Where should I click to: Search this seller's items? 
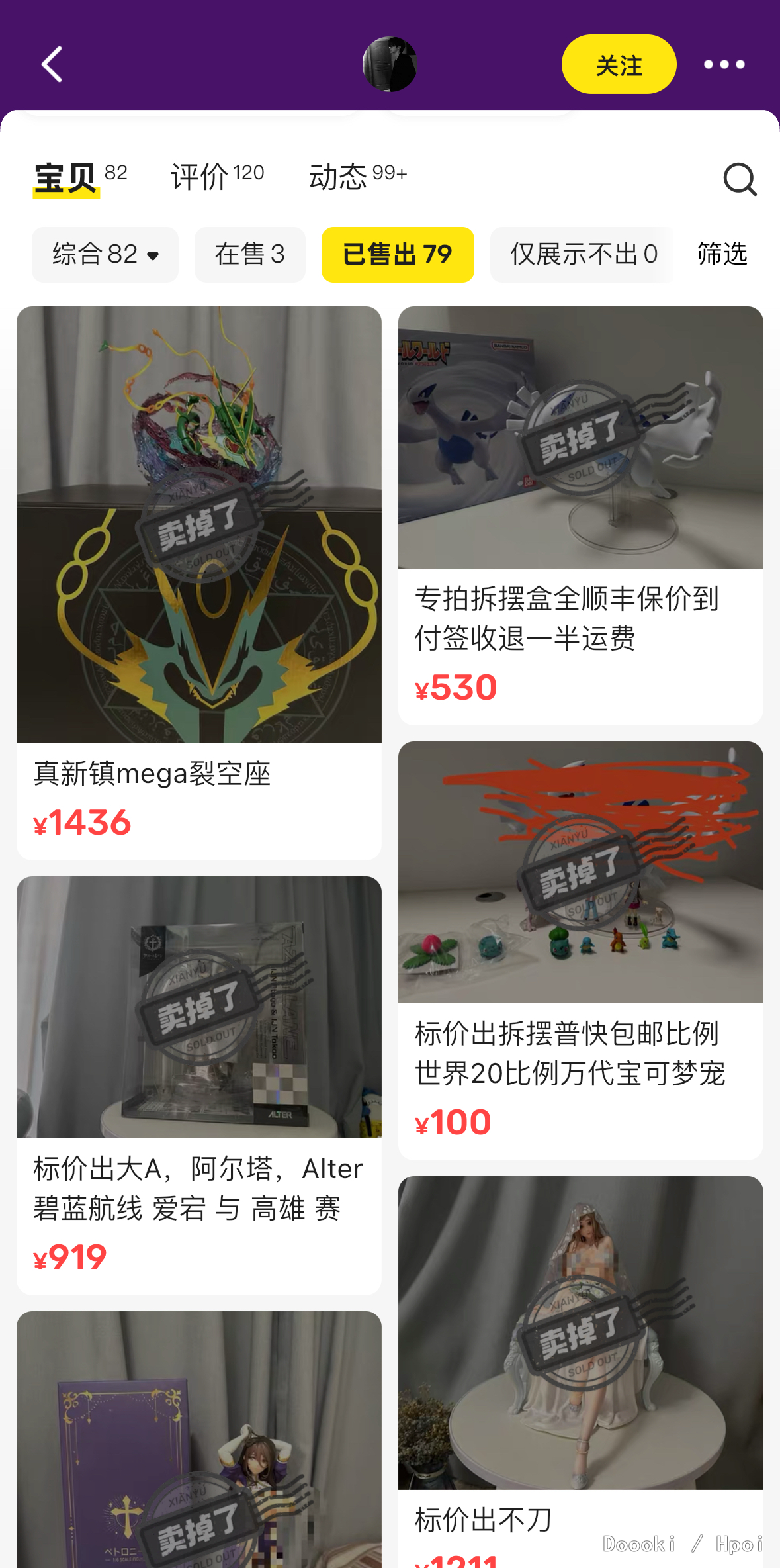pos(739,179)
